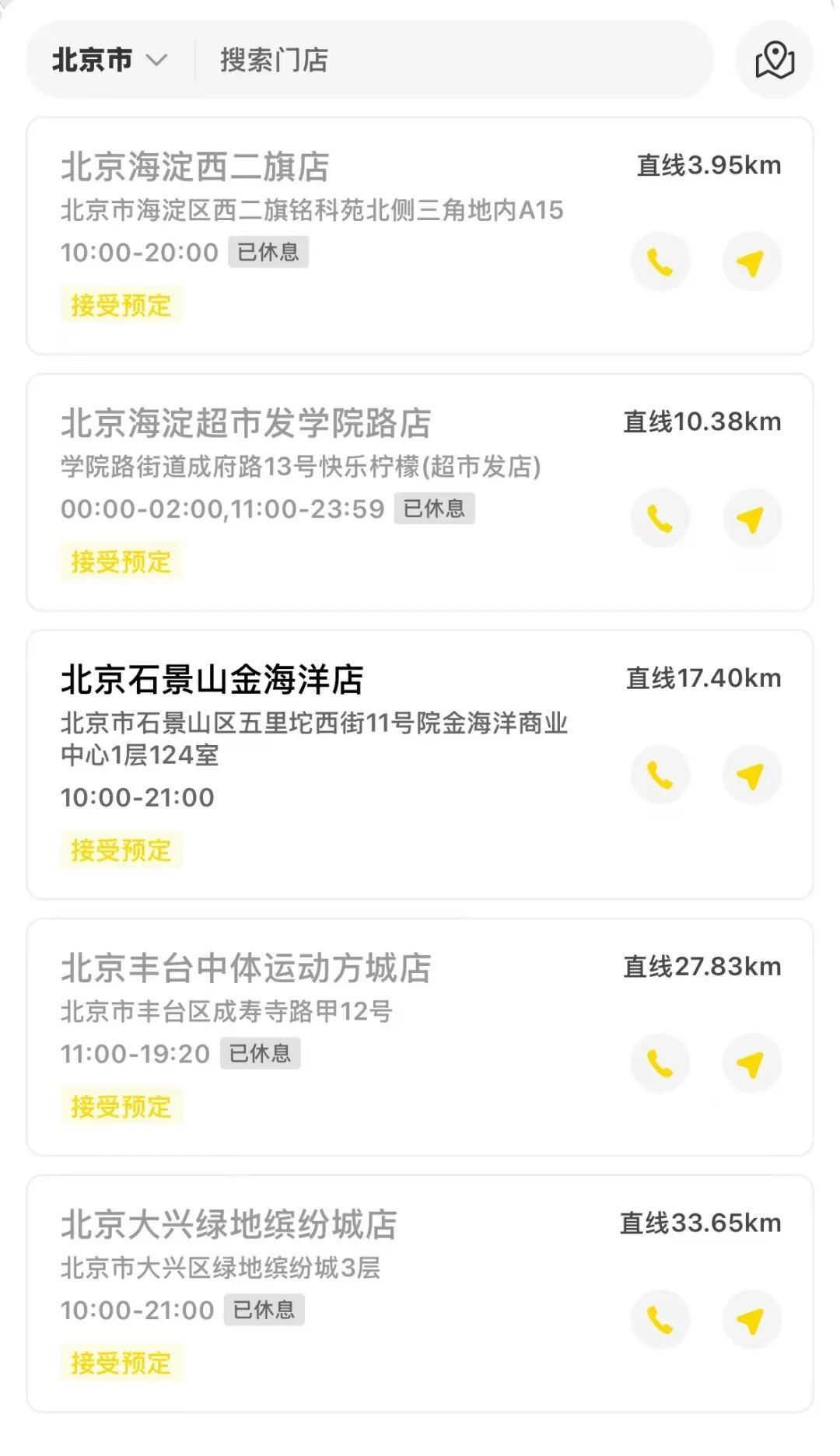Select the 北京大兴绿地缤纷城店 store card
Image resolution: width=840 pixels, height=1456 pixels.
pyautogui.click(x=420, y=1294)
